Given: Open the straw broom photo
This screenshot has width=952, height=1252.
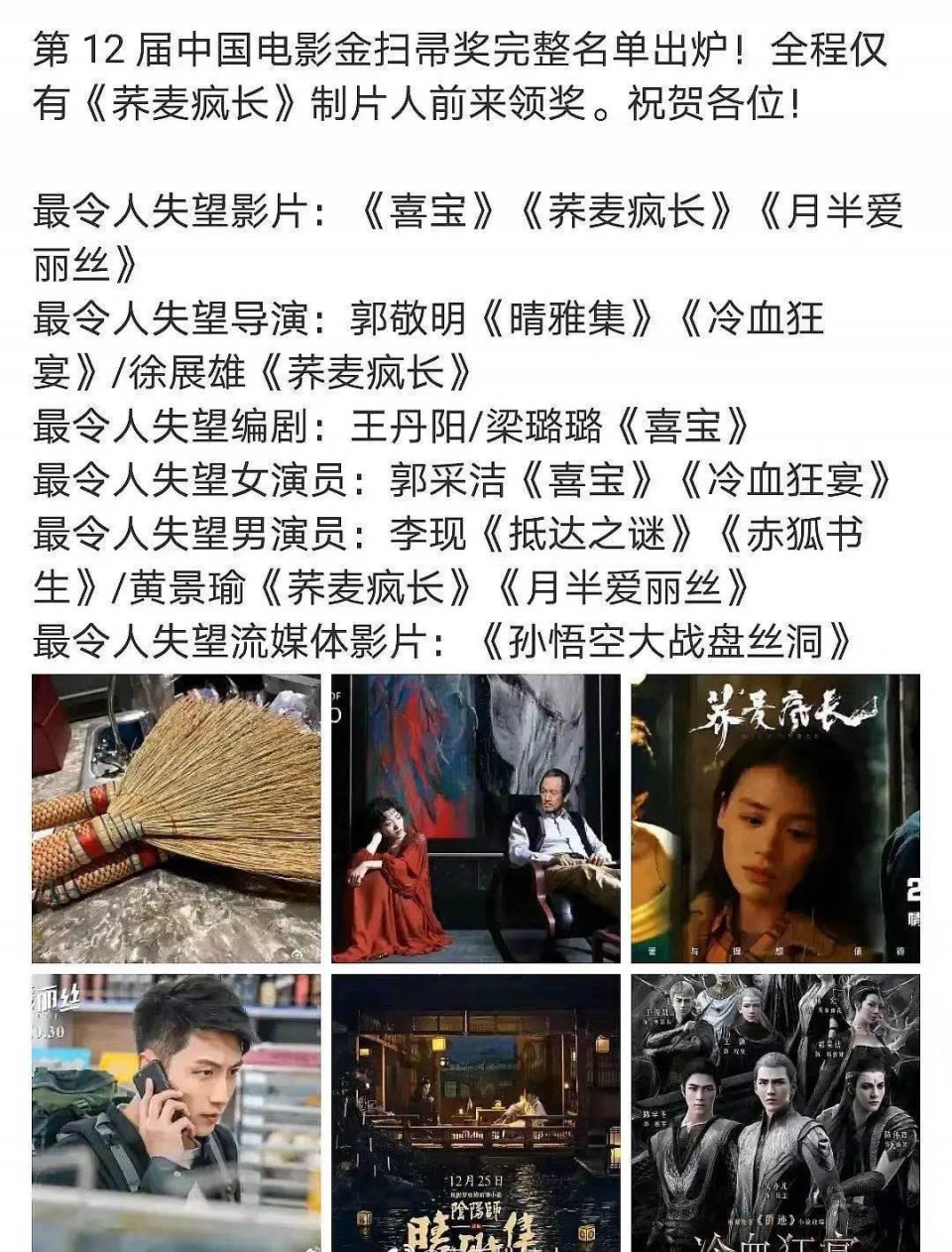Looking at the screenshot, I should [176, 818].
